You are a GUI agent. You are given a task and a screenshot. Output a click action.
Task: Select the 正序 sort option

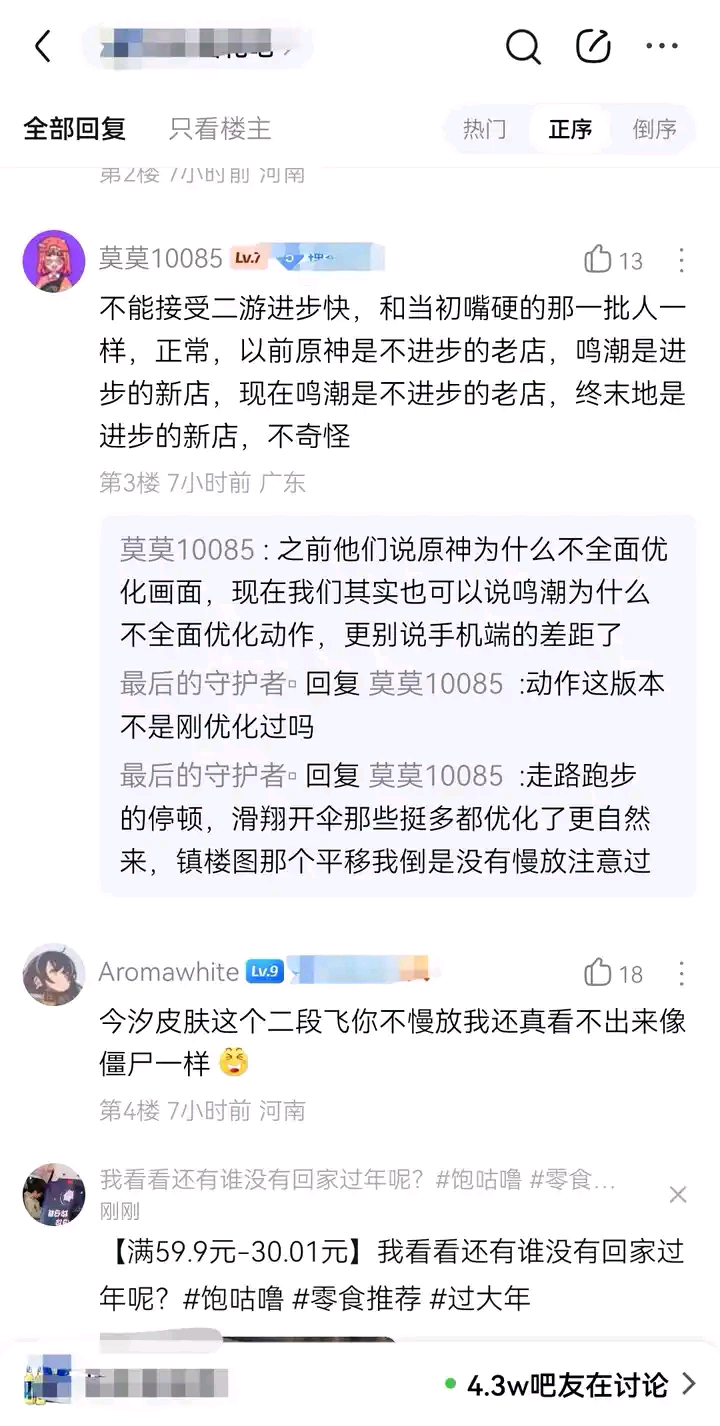570,129
